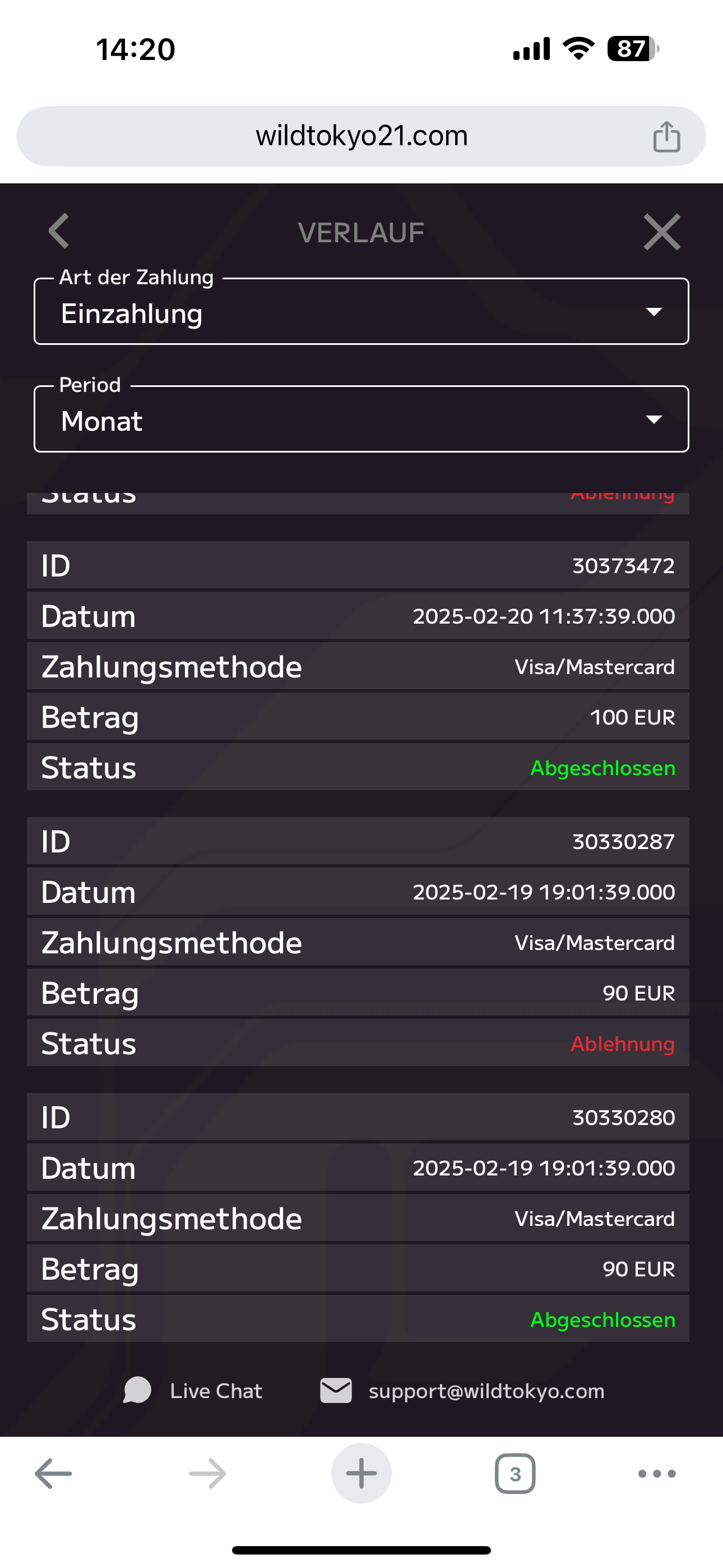Tap the wildtokyo21.com address bar

(361, 136)
